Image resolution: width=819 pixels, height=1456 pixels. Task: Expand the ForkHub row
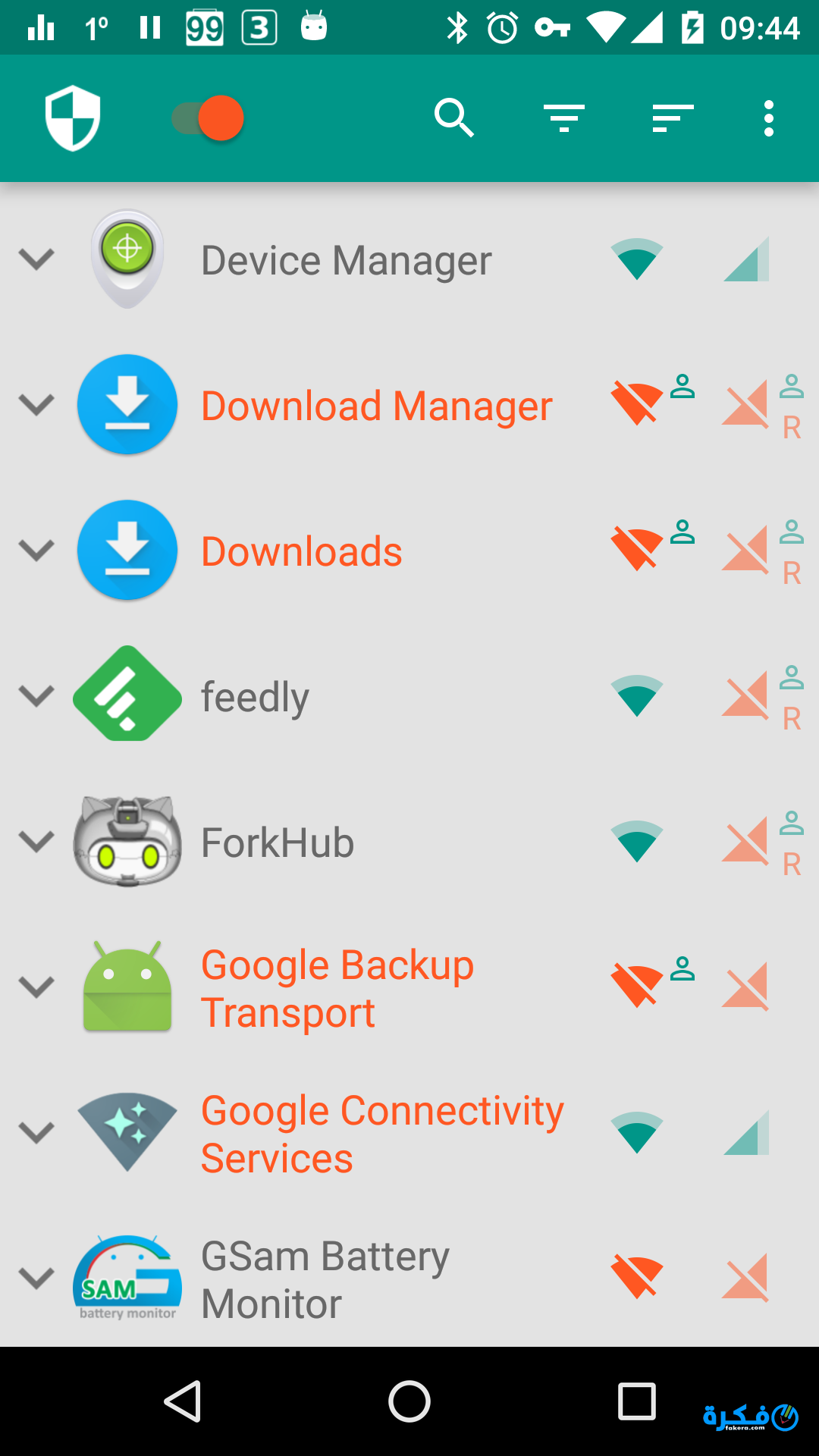[36, 842]
